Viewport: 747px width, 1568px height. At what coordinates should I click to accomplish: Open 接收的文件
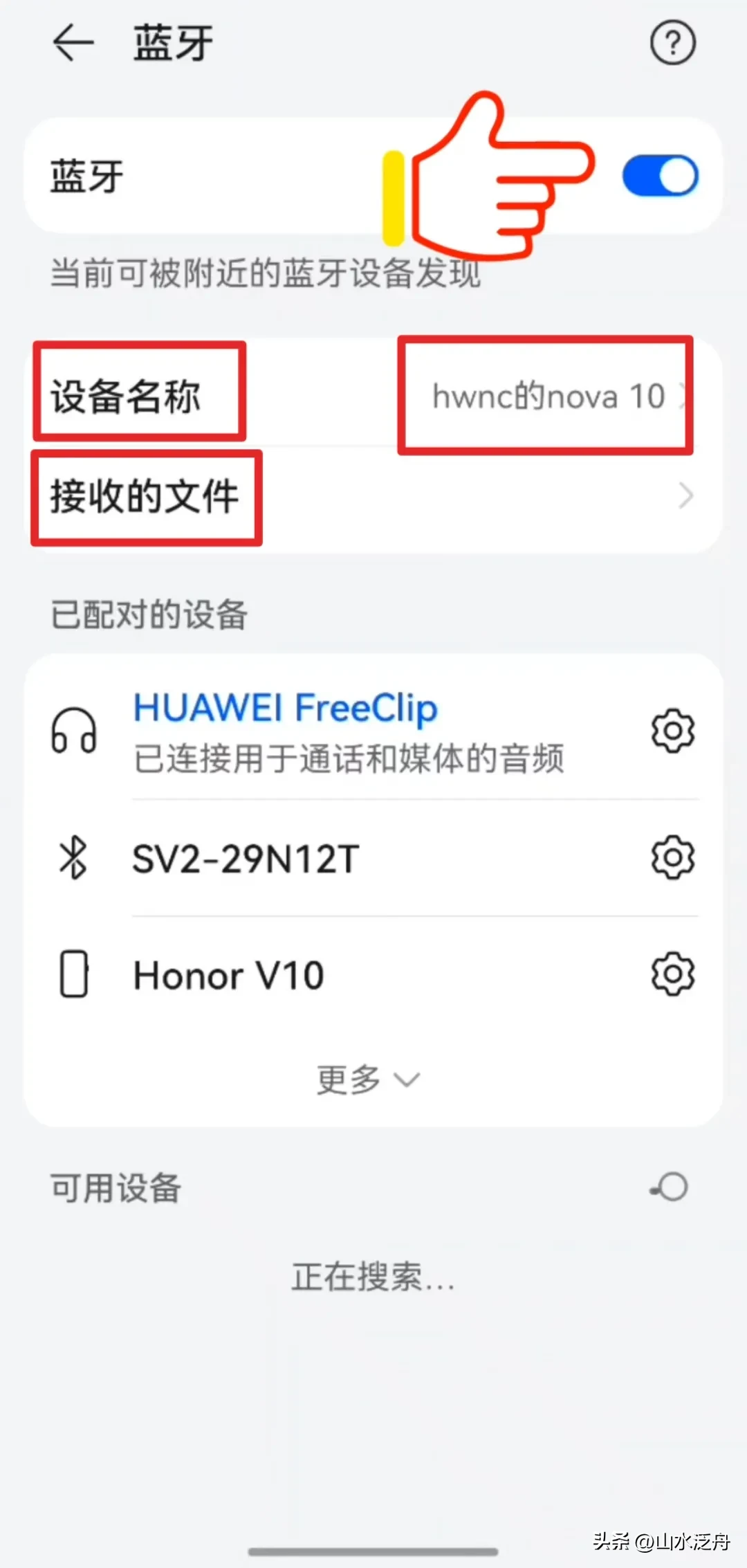click(373, 497)
